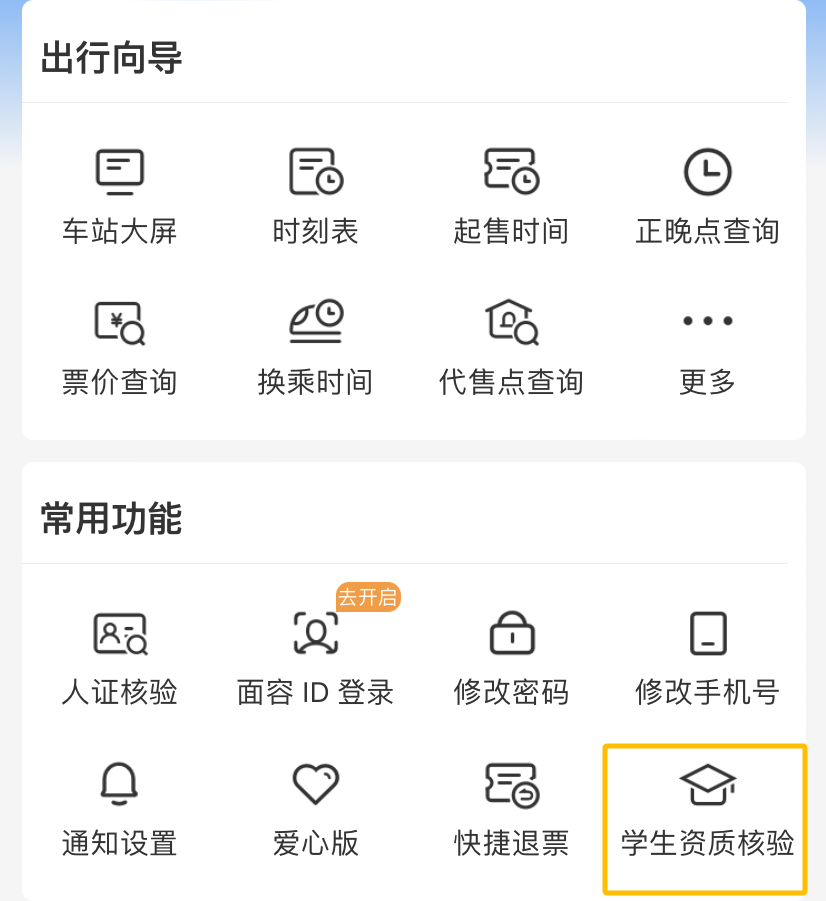Open the 通知设置 notification settings bell

coord(119,805)
